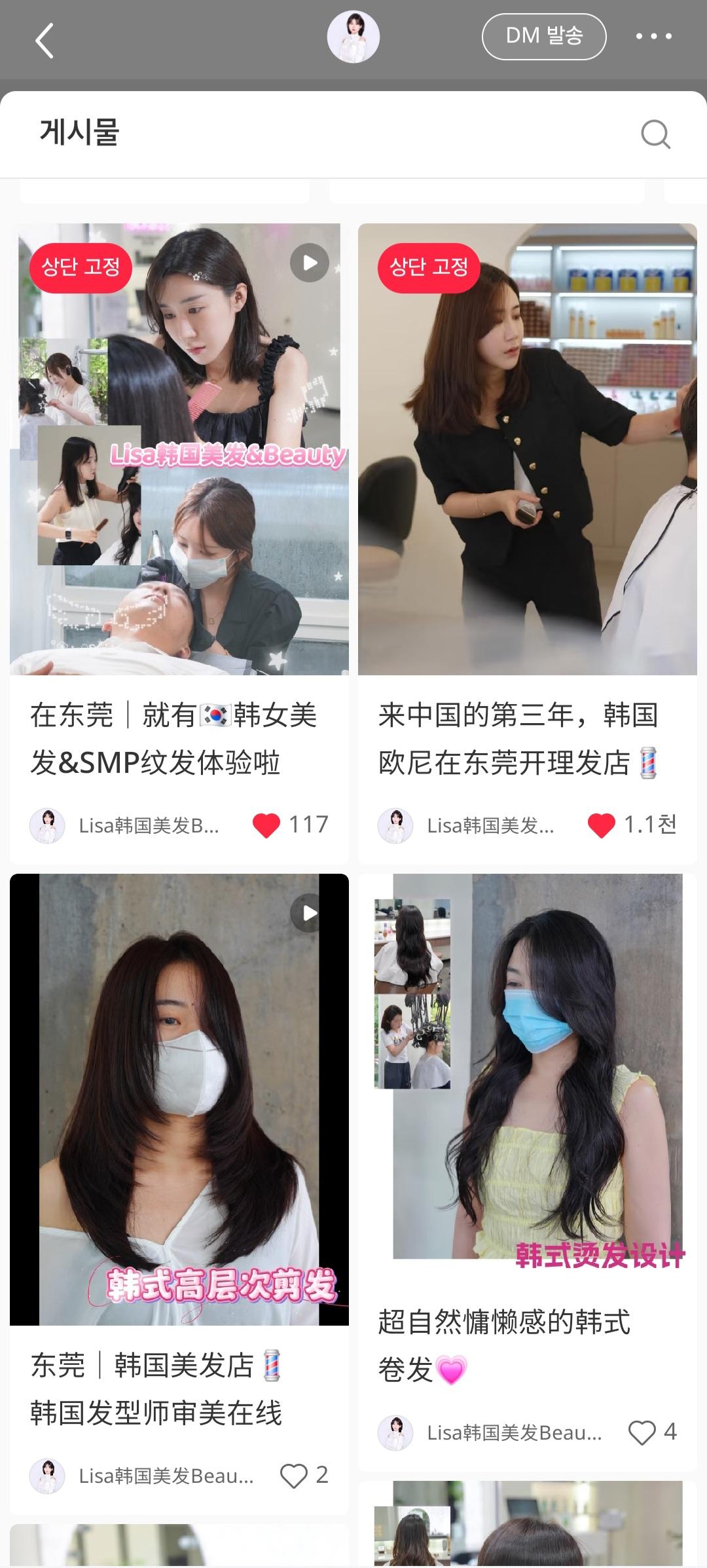This screenshot has height=1568, width=707.
Task: Open the author name under 来中国的第三年 post
Action: pyautogui.click(x=490, y=826)
